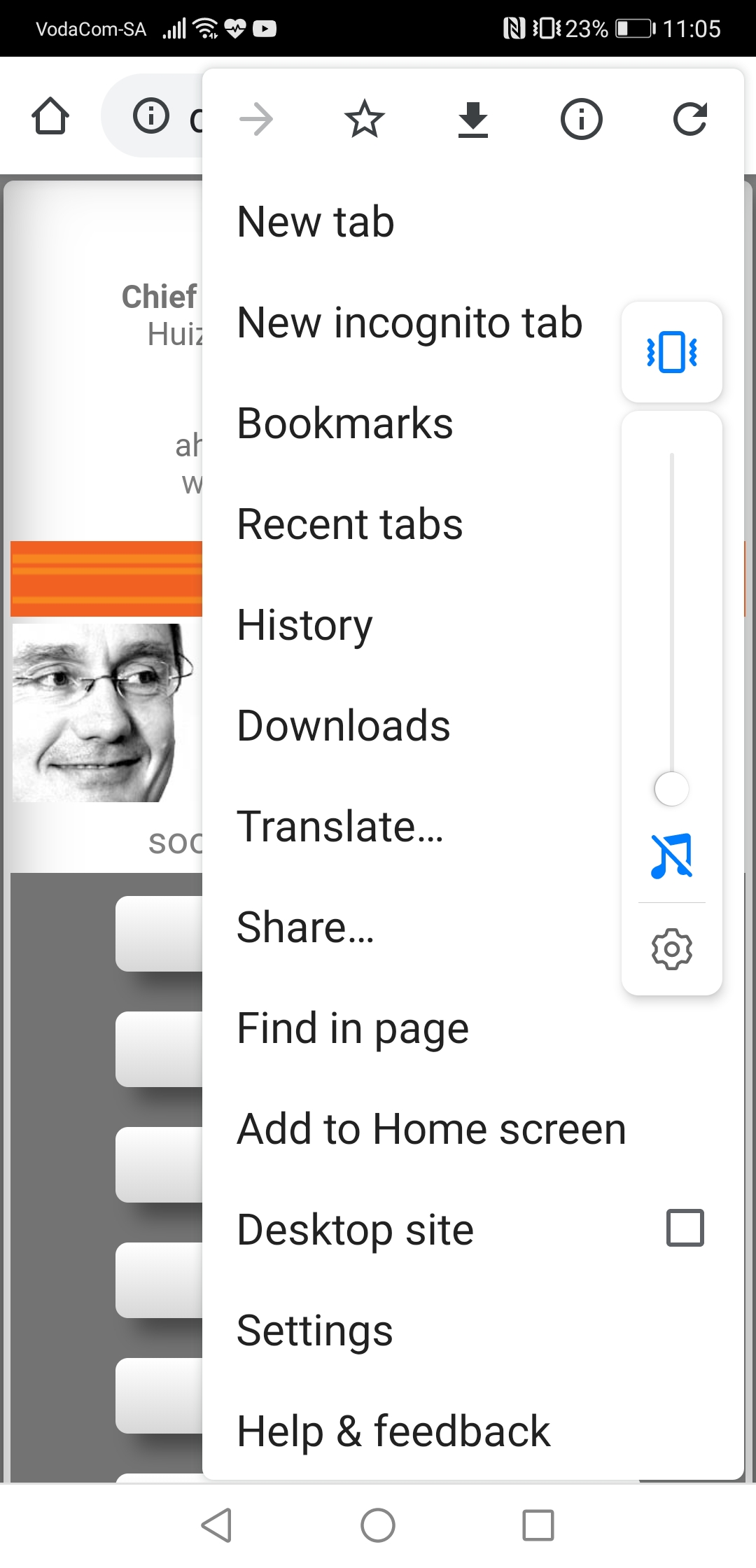Viewport: 756px width, 1568px height.
Task: Open the volume panel settings gear
Action: point(672,949)
